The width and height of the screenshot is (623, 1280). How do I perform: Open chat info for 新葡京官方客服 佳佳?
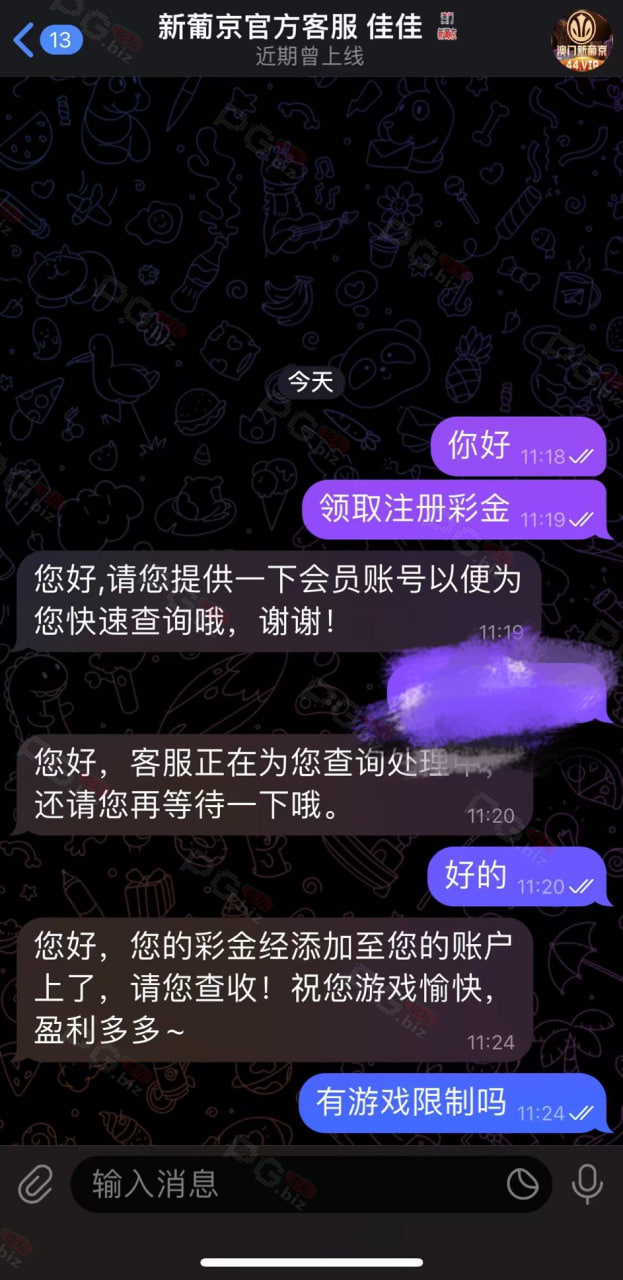point(308,38)
